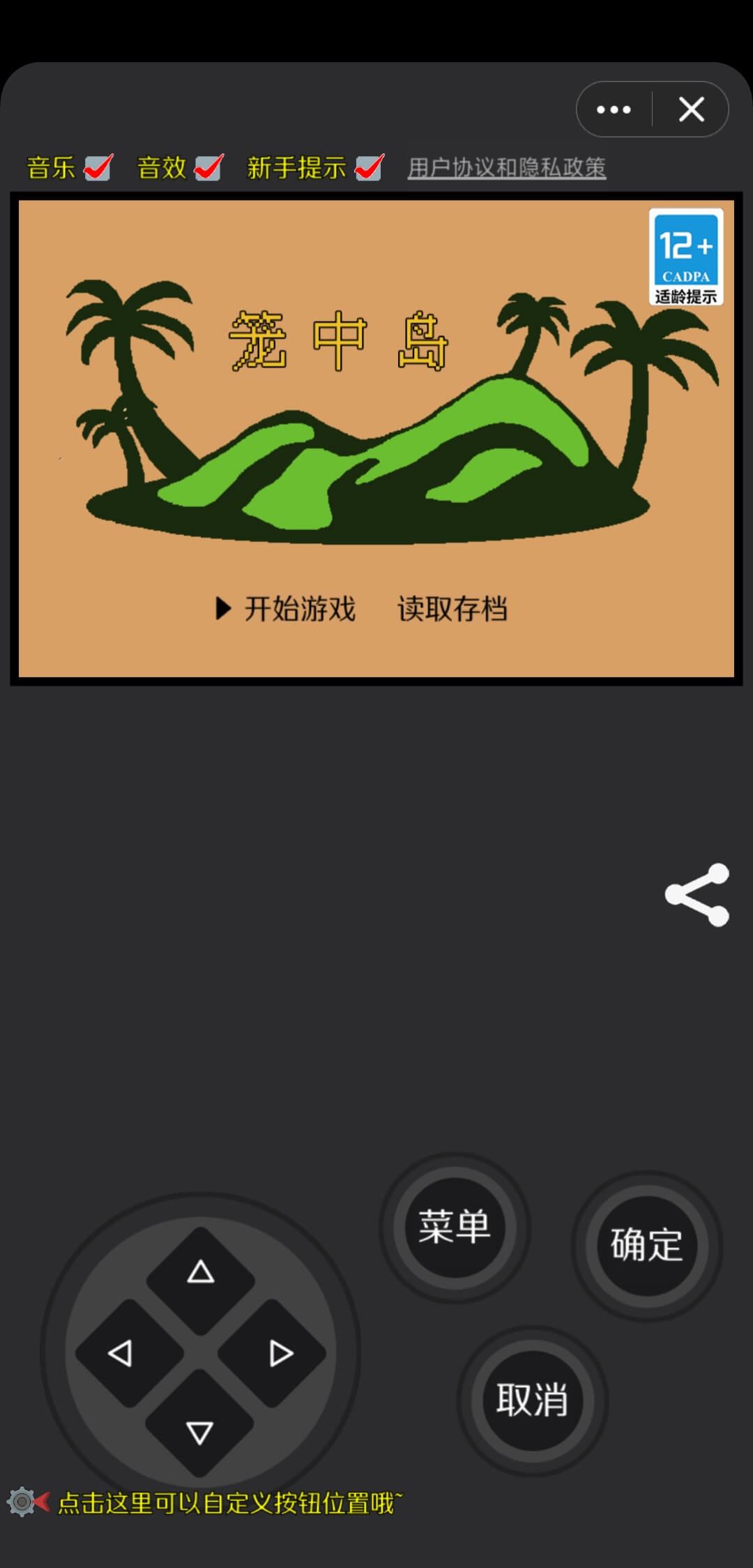Tap the left arrow on the d-pad

129,1353
